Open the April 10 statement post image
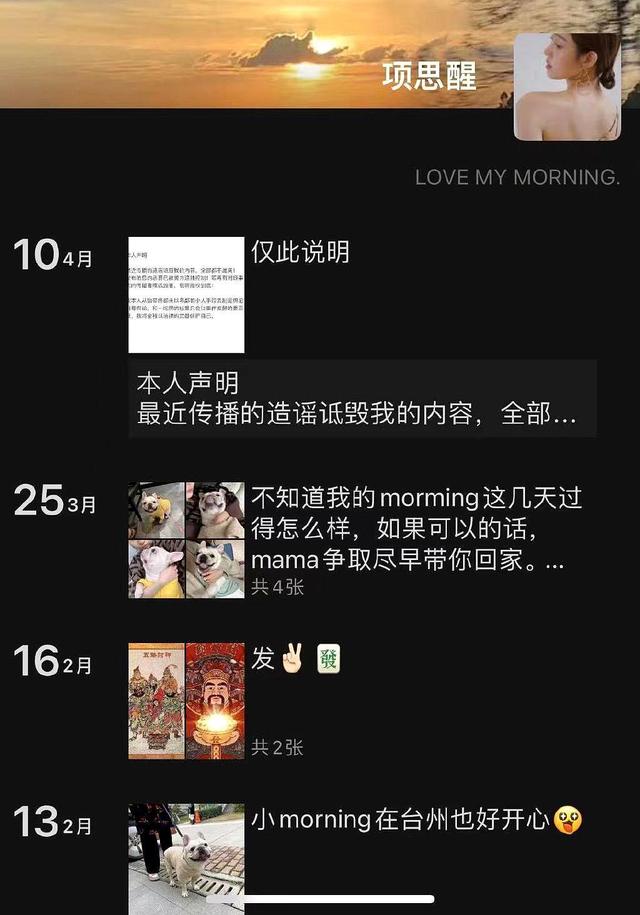Viewport: 640px width, 915px height. (186, 295)
